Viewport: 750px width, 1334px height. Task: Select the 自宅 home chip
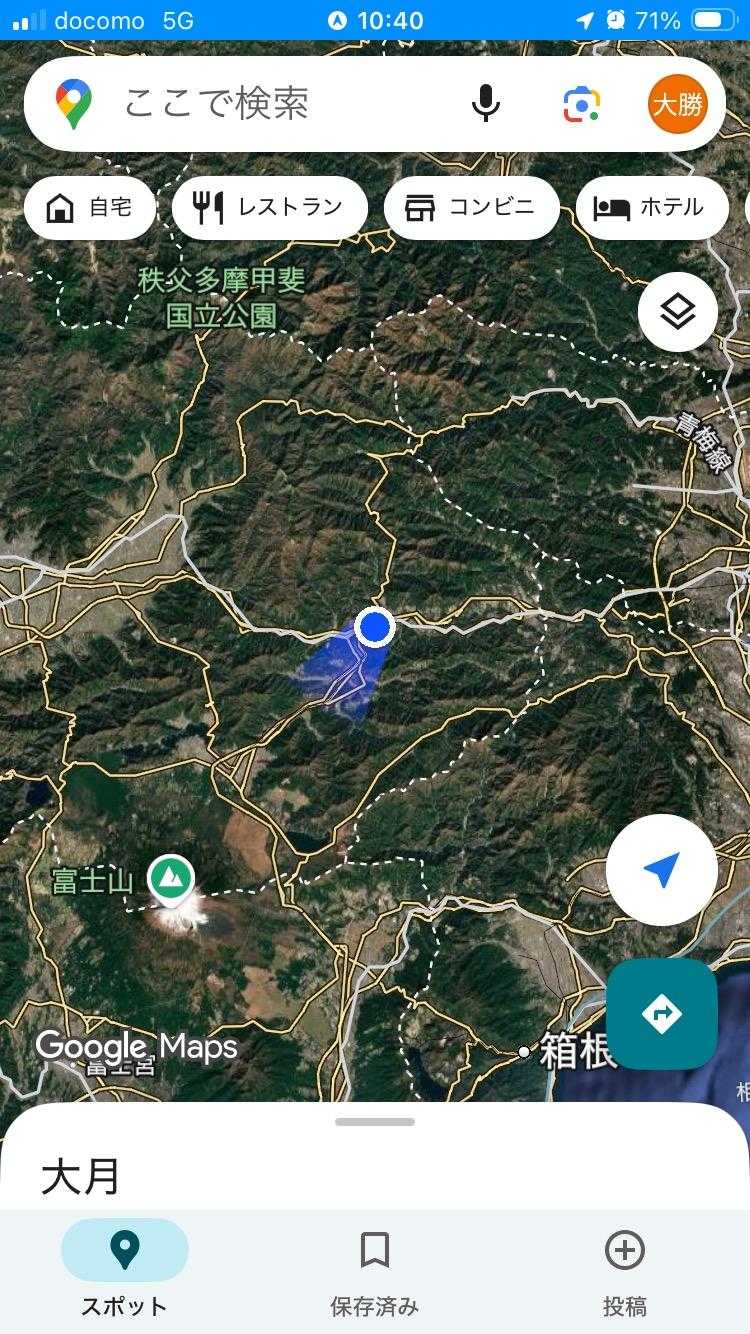90,208
